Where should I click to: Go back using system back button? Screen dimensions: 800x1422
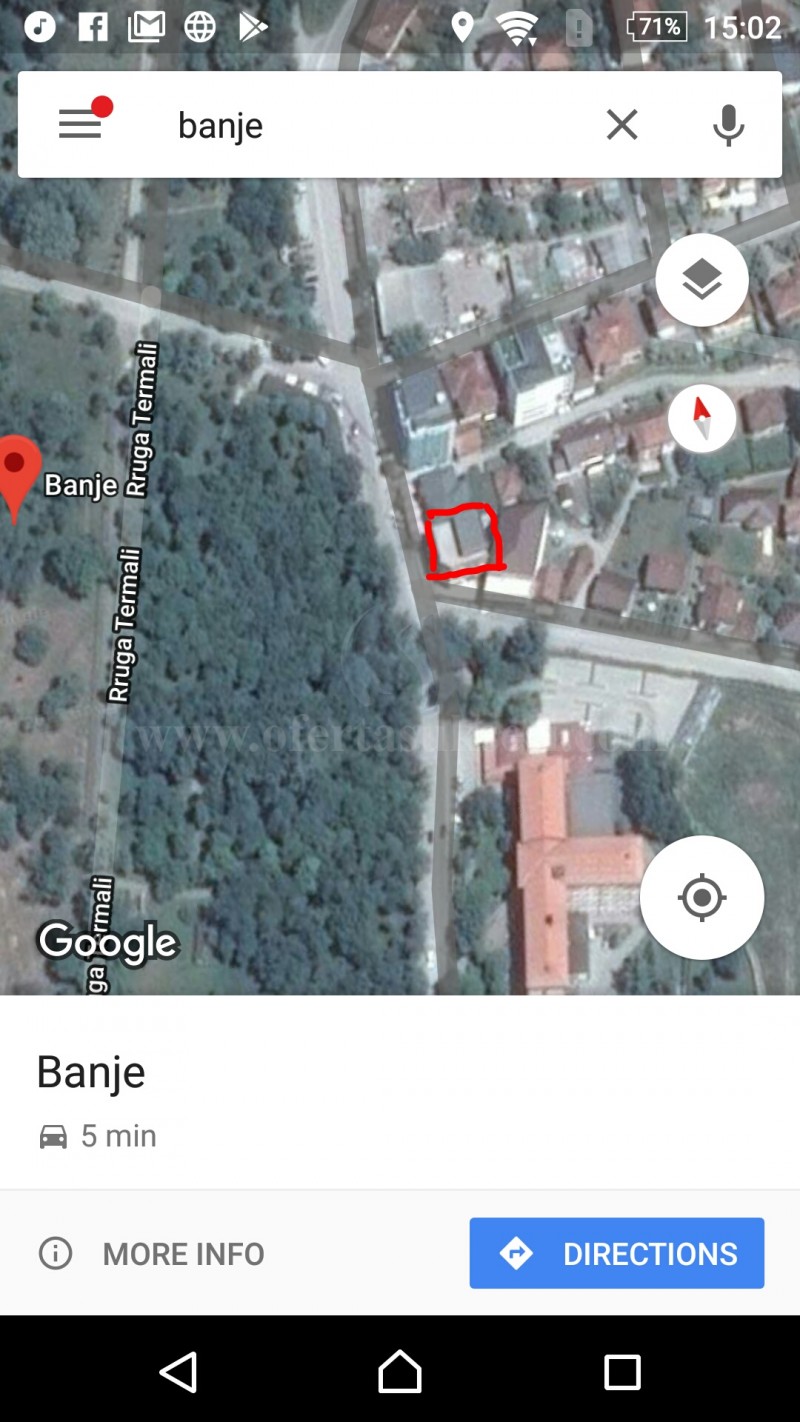tap(179, 1372)
